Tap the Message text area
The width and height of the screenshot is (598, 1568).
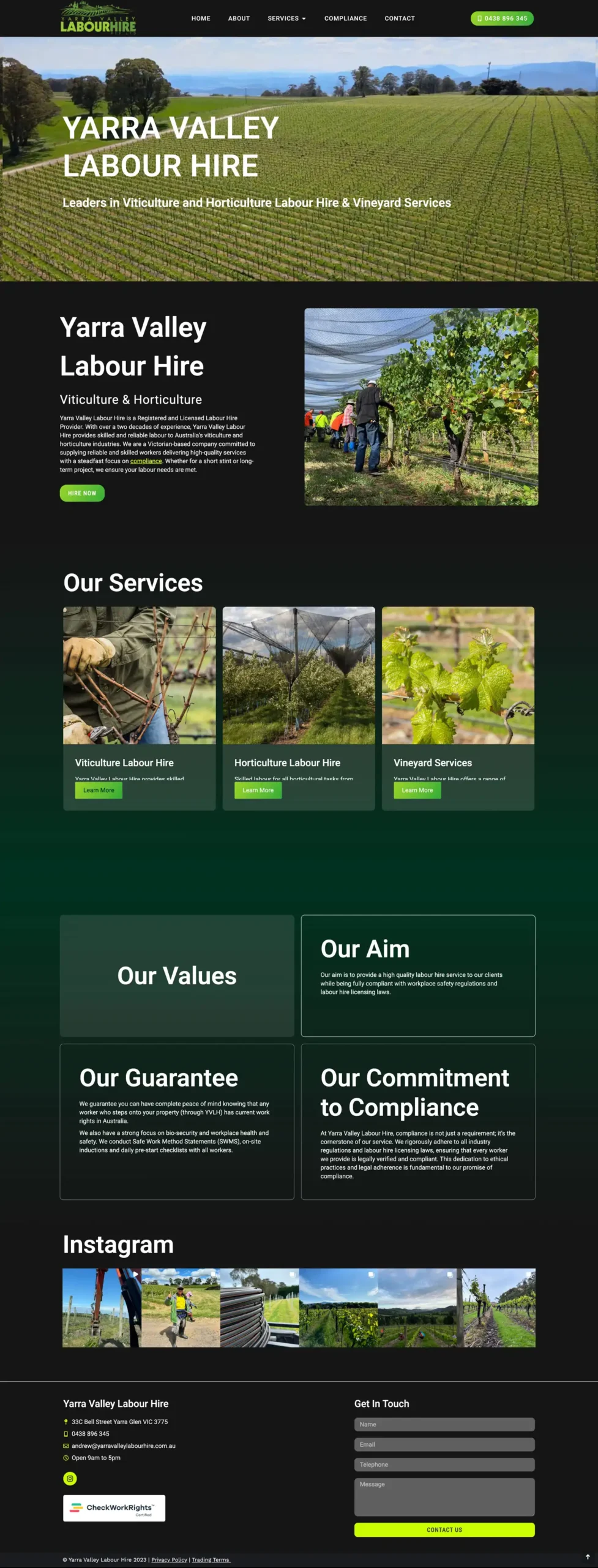tap(444, 1496)
